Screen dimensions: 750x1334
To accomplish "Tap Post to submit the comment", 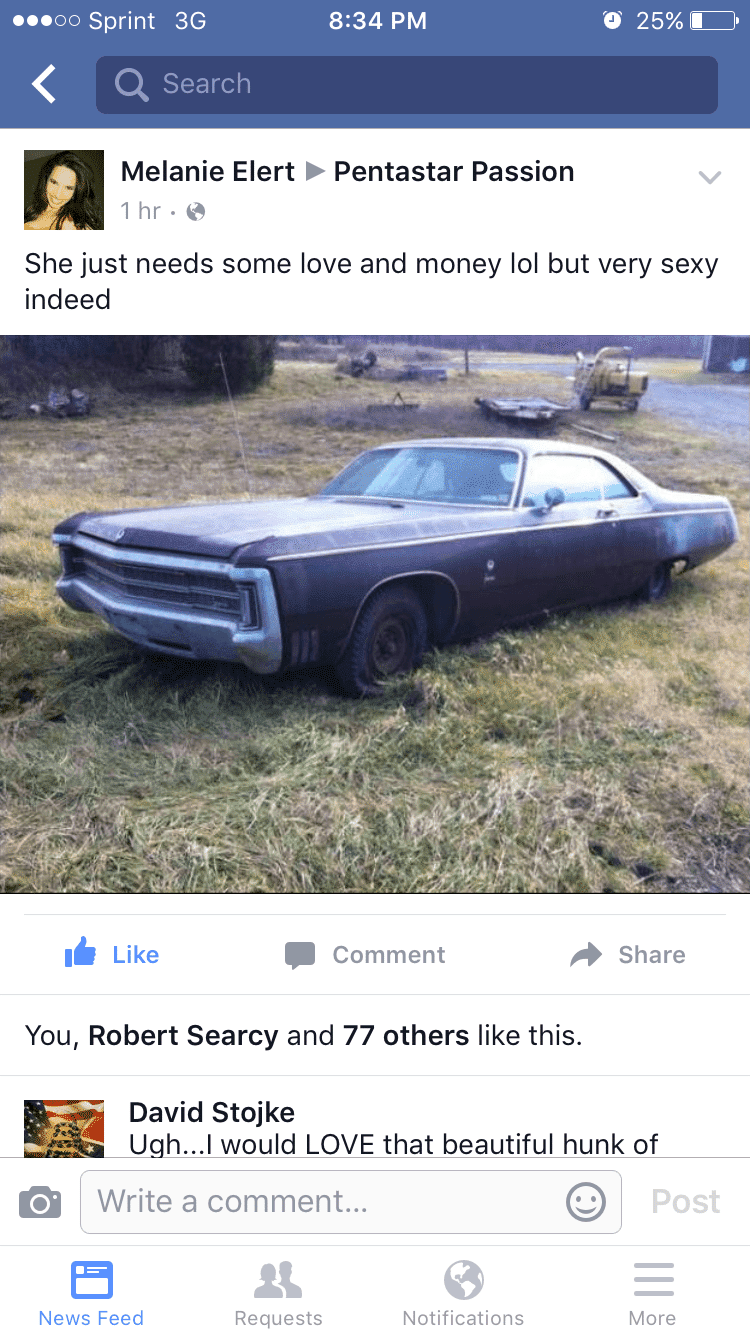I will (685, 1202).
